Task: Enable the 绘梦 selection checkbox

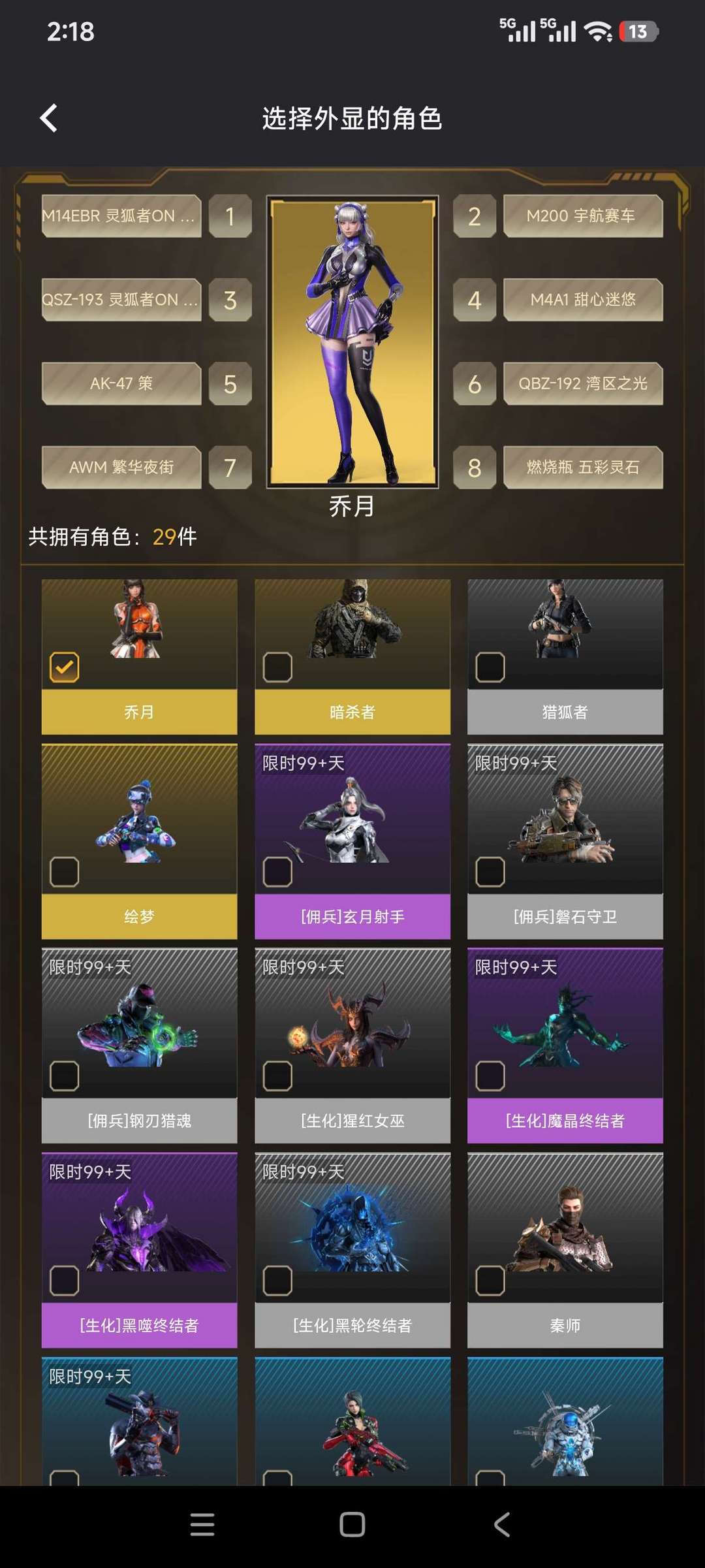Action: pos(63,871)
